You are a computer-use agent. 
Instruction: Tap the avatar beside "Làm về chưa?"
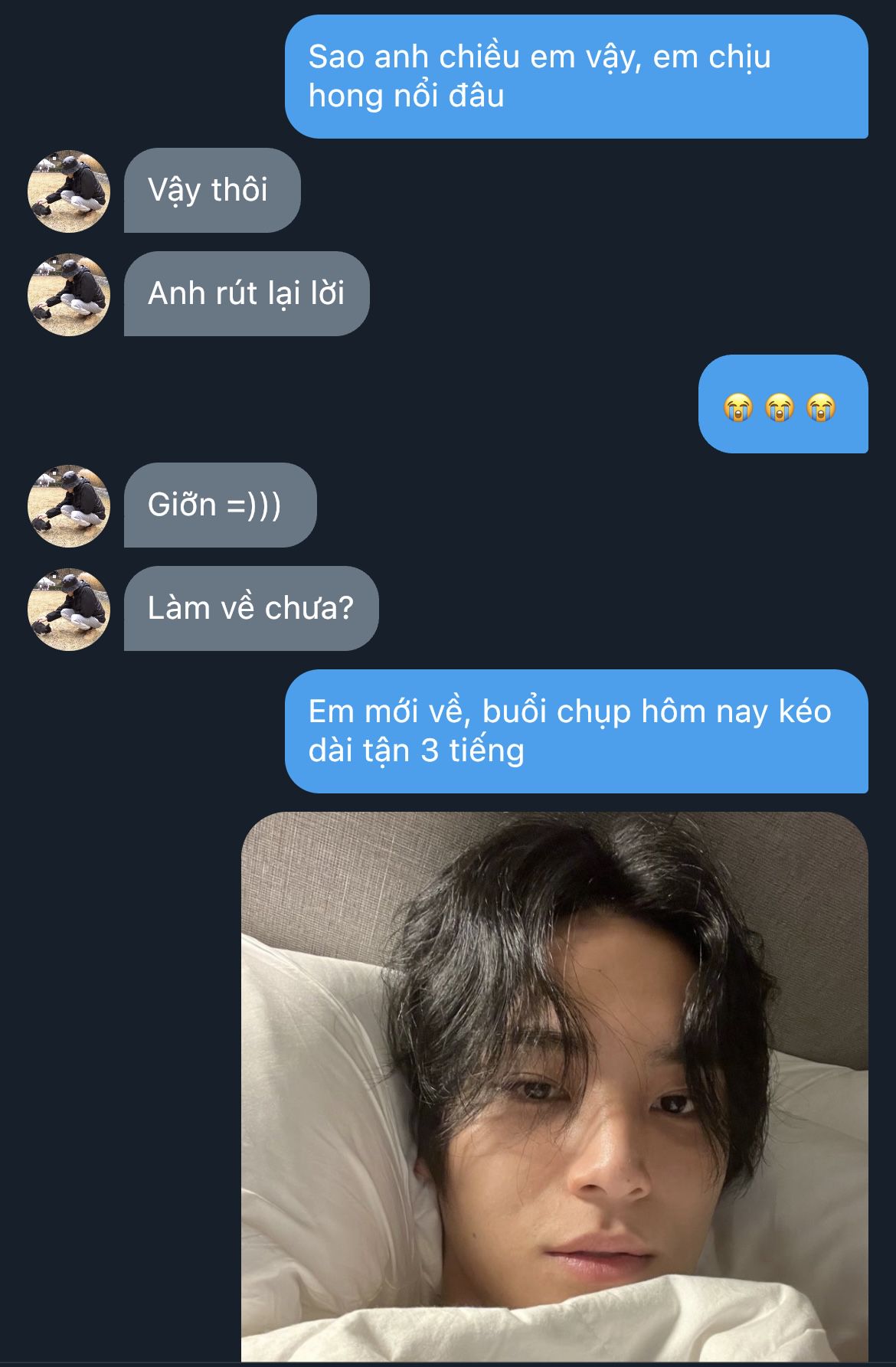pyautogui.click(x=69, y=610)
